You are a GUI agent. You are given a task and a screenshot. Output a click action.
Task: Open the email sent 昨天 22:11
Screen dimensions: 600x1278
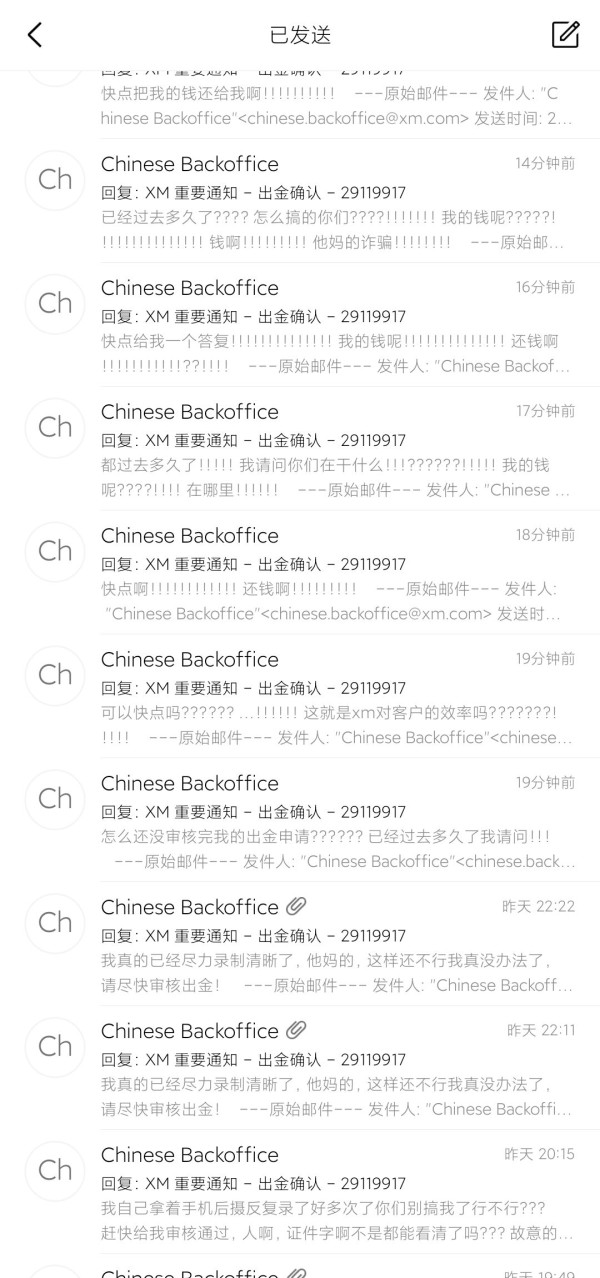pyautogui.click(x=300, y=1070)
